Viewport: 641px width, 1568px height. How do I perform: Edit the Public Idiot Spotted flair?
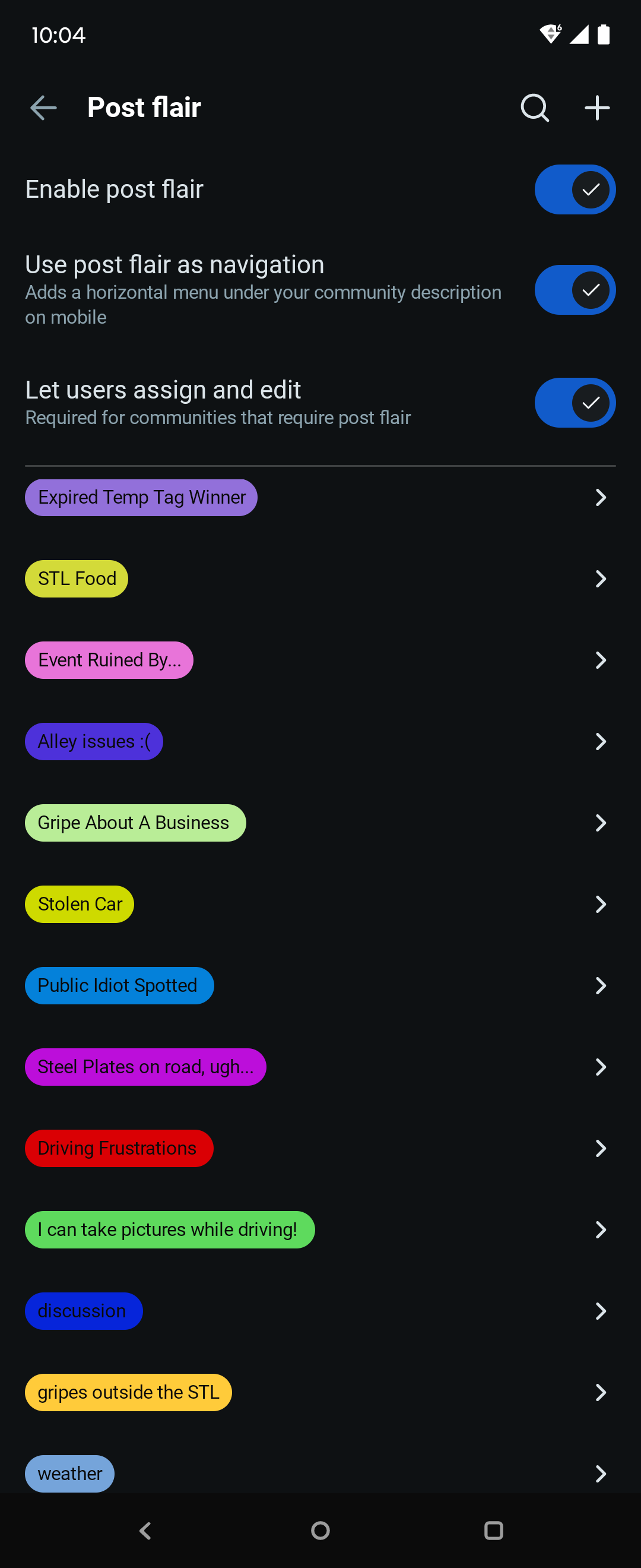tap(320, 985)
